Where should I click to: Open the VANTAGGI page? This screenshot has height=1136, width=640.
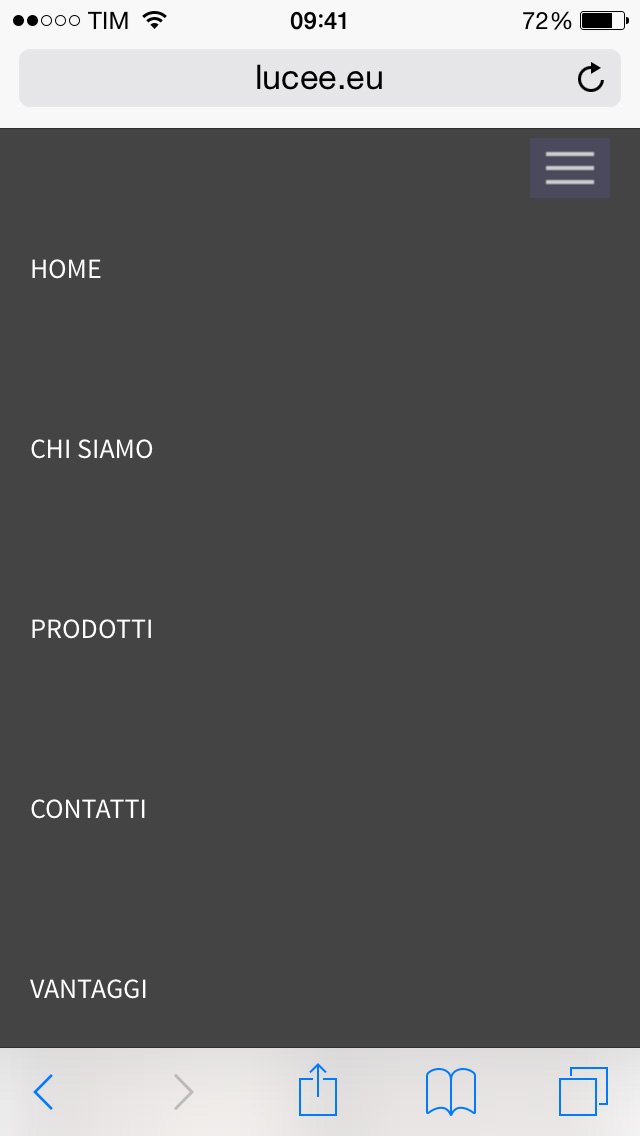[x=88, y=989]
